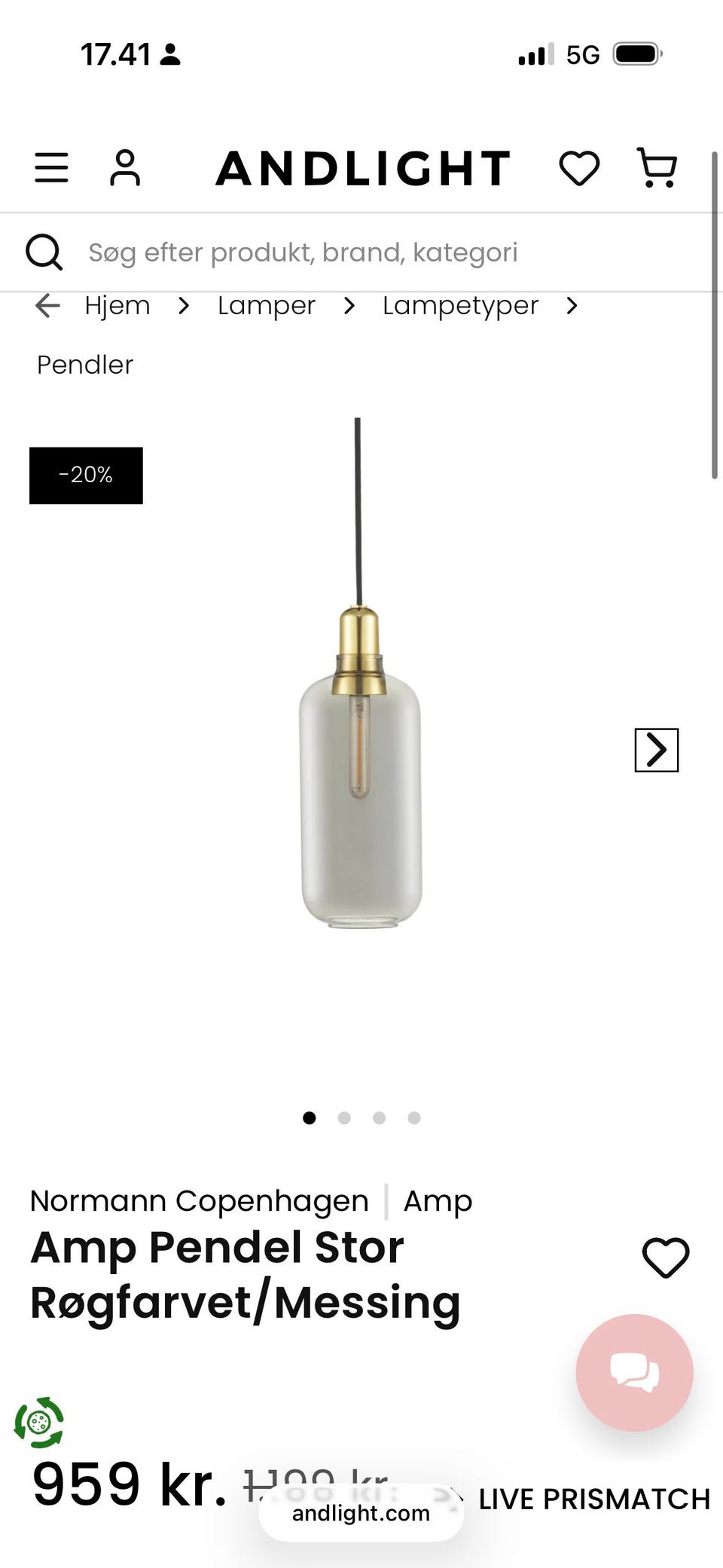This screenshot has height=1568, width=723.
Task: Tap the andlight.com address bar
Action: 361,1513
